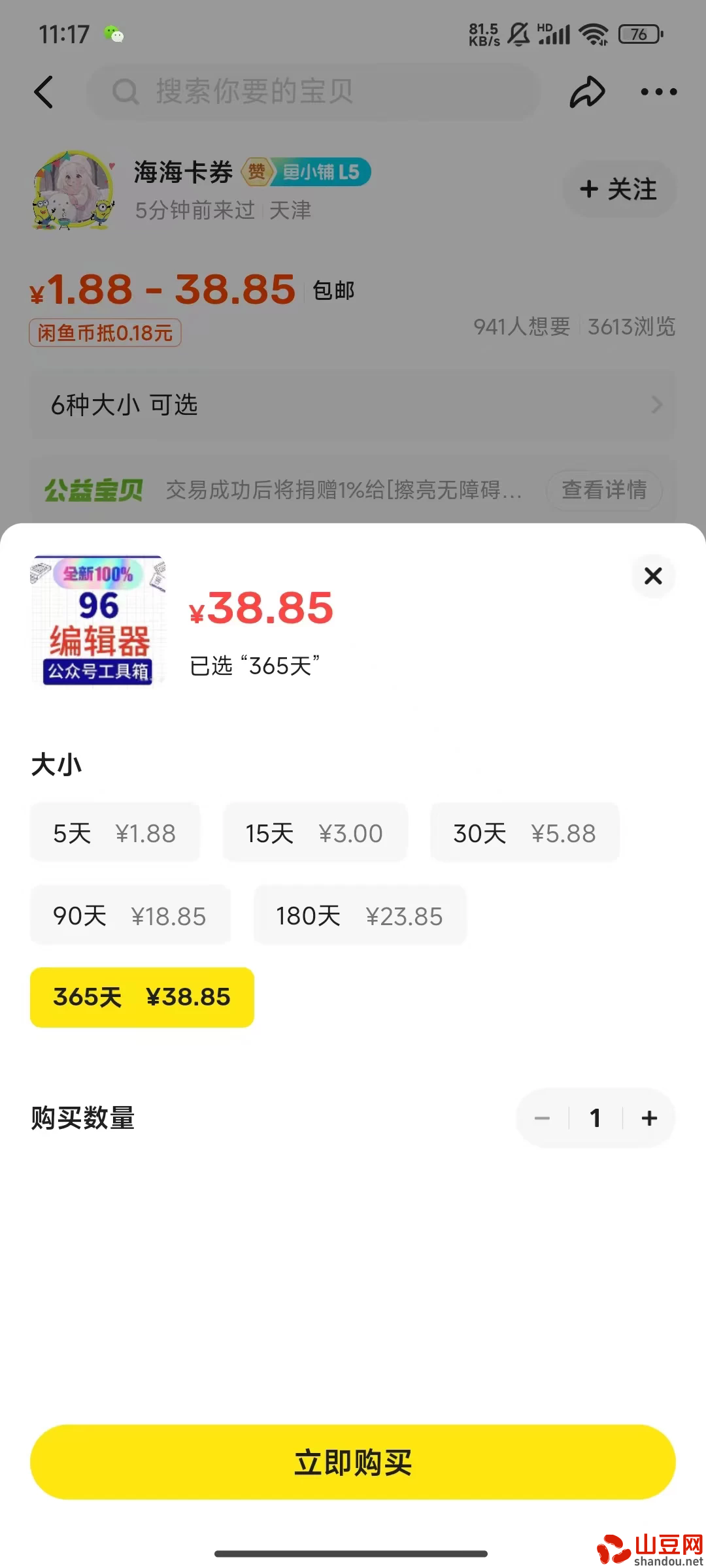Tap the selected 365天 ¥38.85 option
This screenshot has width=706, height=1568.
[142, 997]
